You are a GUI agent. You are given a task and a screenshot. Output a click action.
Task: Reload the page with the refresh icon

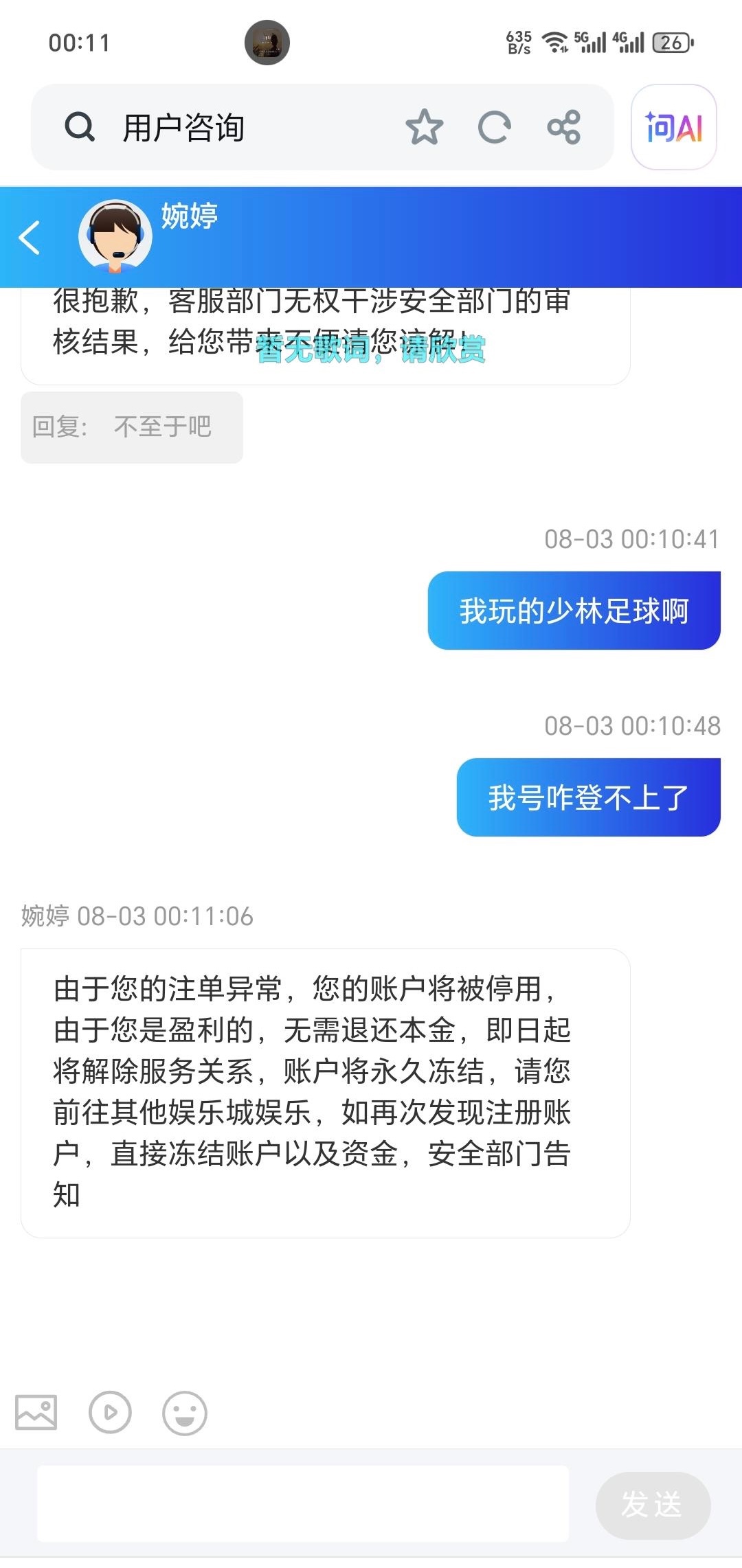494,128
